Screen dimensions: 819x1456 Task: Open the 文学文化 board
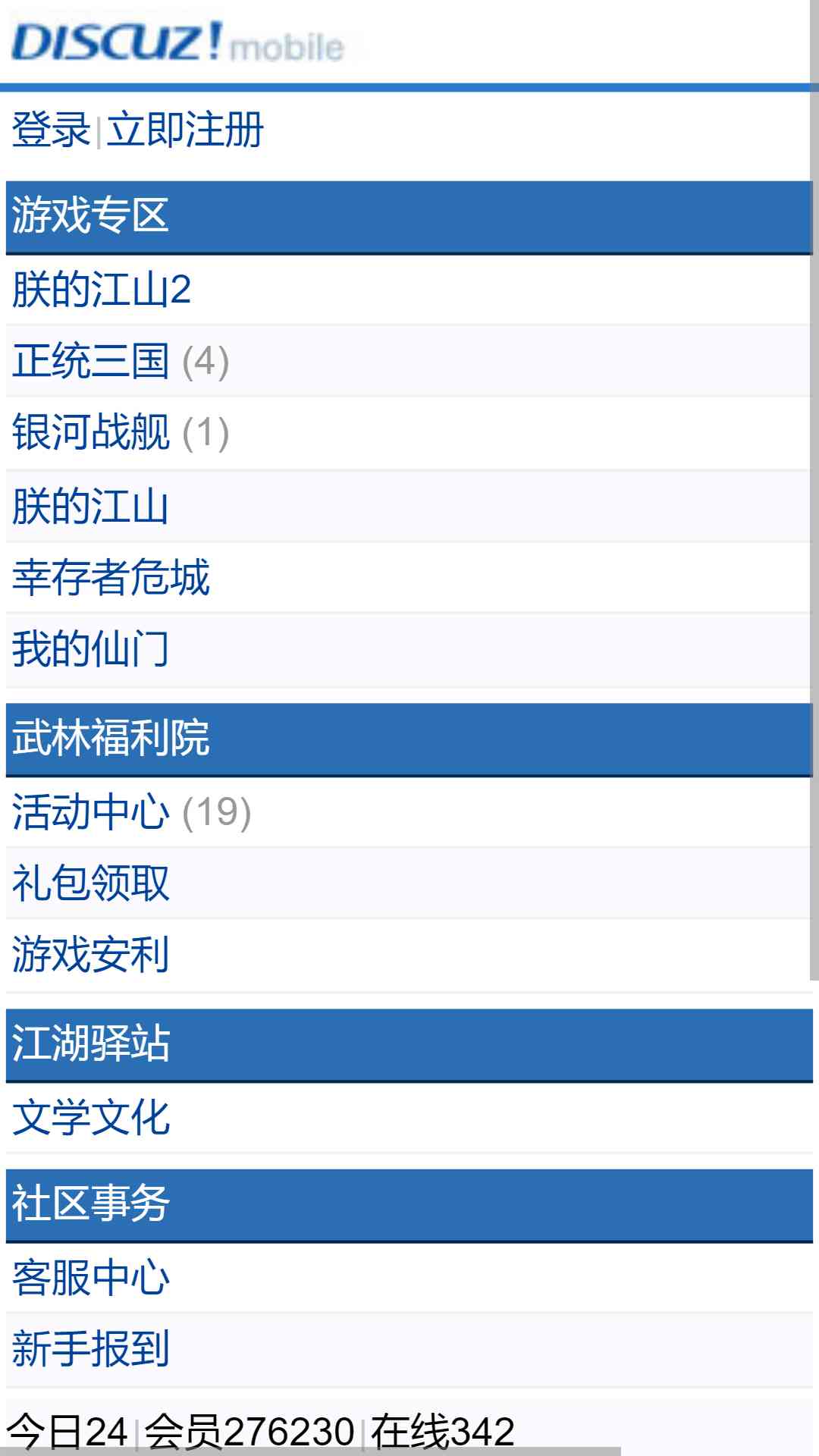coord(90,1117)
